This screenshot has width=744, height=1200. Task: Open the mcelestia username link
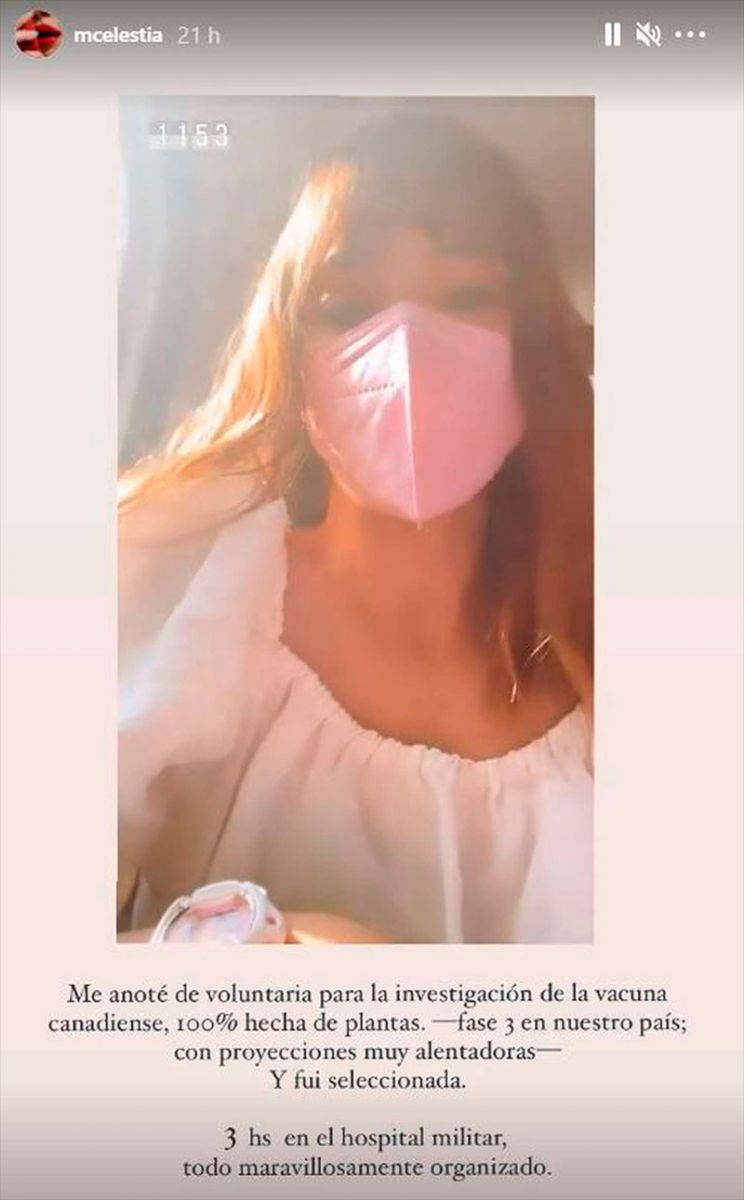pos(120,35)
